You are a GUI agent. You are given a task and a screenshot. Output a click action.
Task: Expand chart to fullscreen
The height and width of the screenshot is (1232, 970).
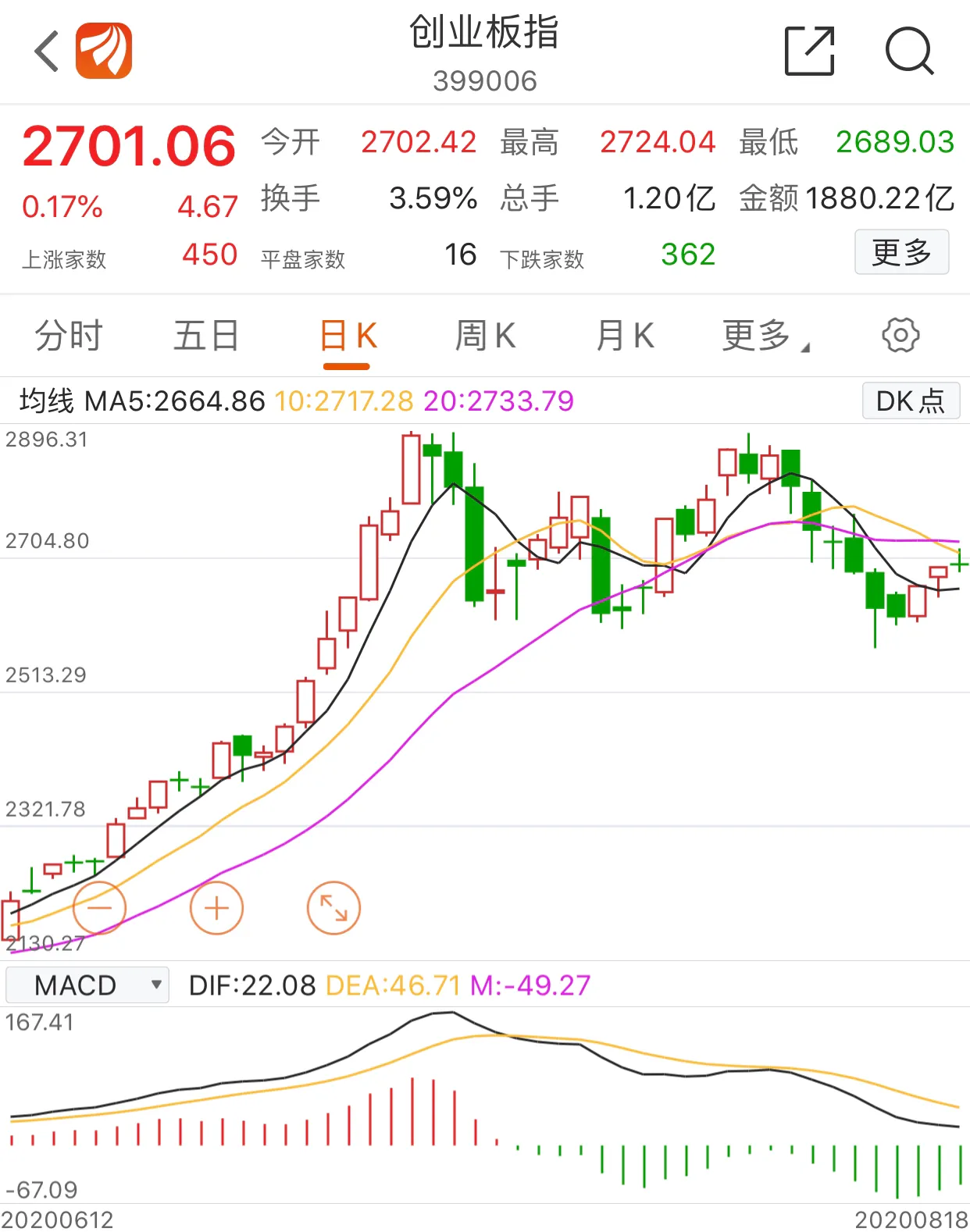(x=333, y=908)
